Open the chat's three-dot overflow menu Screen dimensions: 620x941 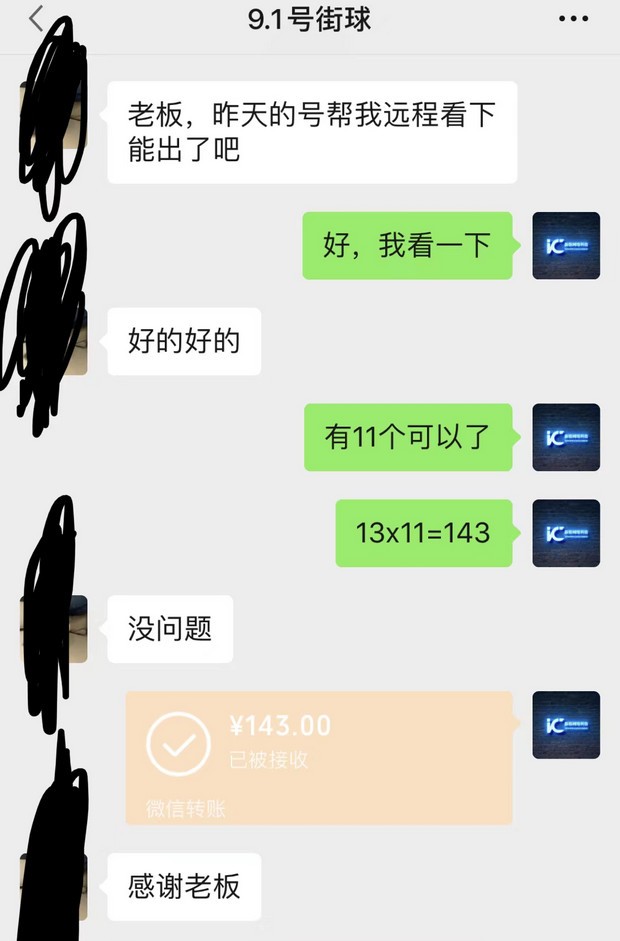573,20
